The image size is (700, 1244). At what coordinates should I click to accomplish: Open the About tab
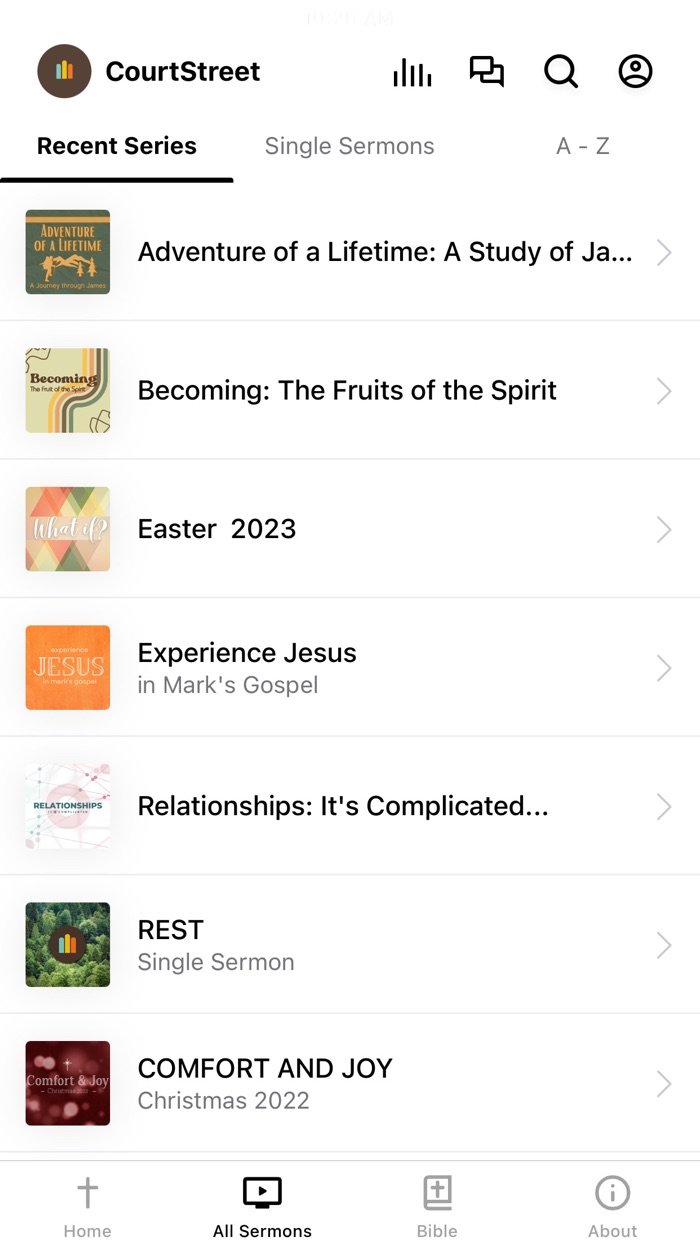point(612,1207)
